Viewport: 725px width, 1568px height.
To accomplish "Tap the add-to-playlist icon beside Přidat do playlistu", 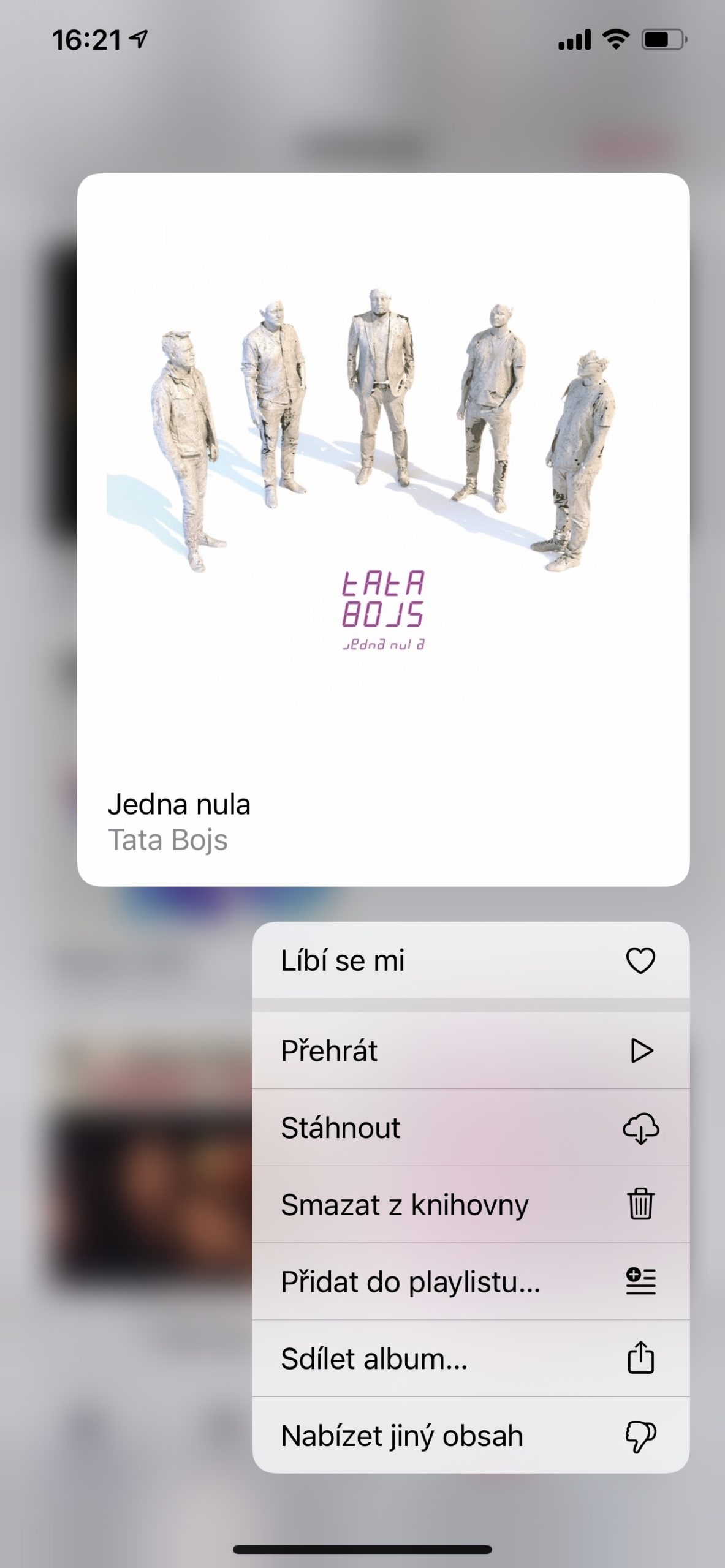I will point(641,1283).
